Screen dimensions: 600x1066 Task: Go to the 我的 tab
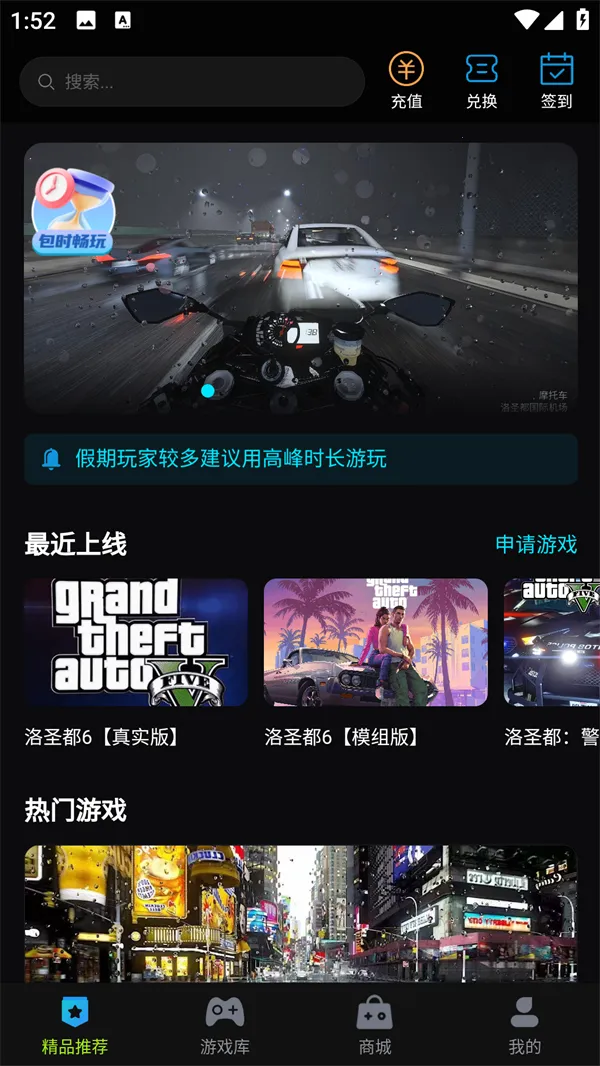tap(525, 1024)
